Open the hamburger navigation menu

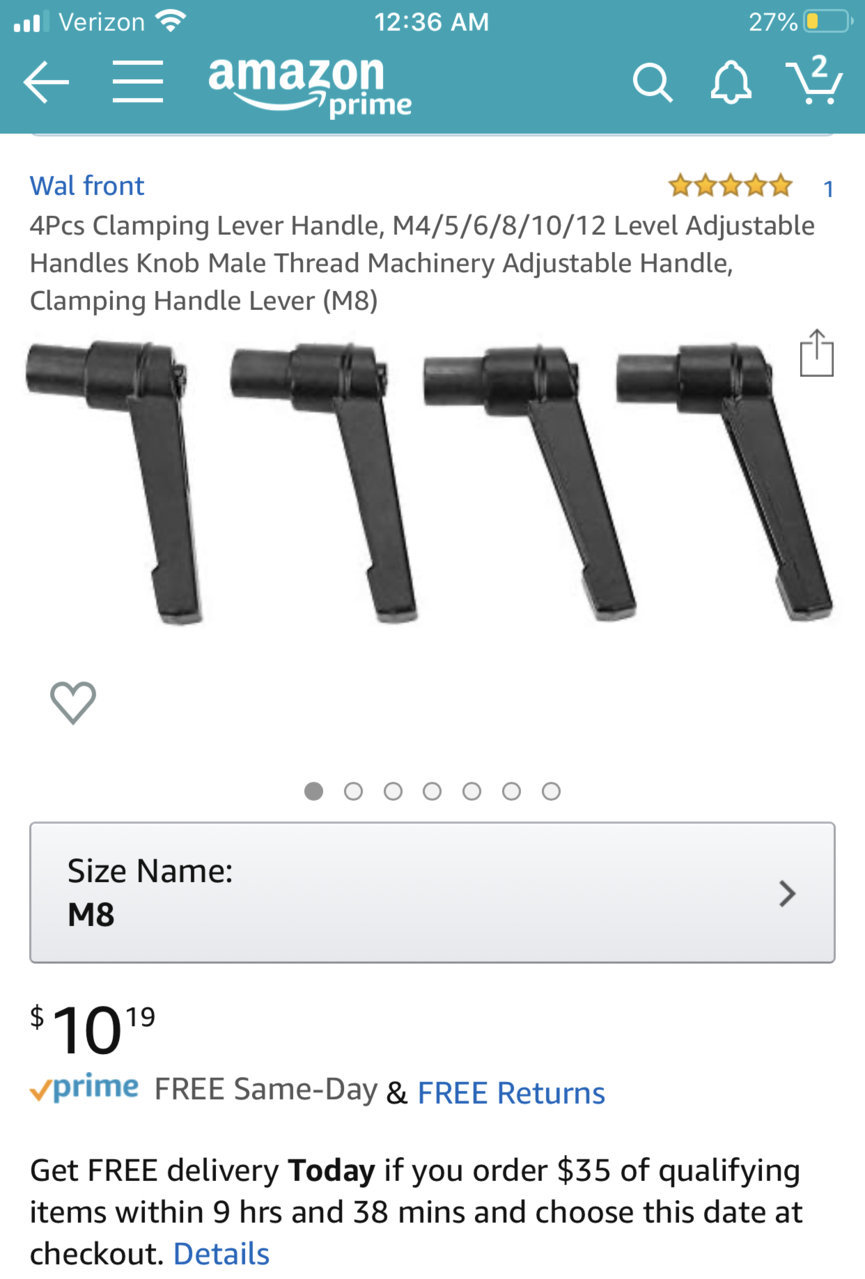137,82
